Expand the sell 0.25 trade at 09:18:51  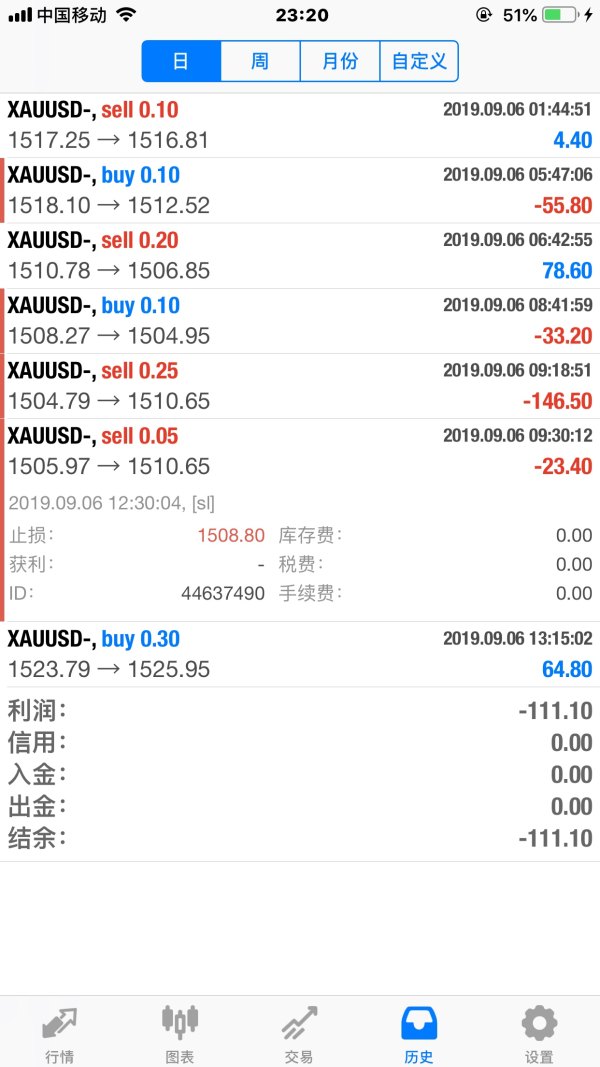click(300, 386)
